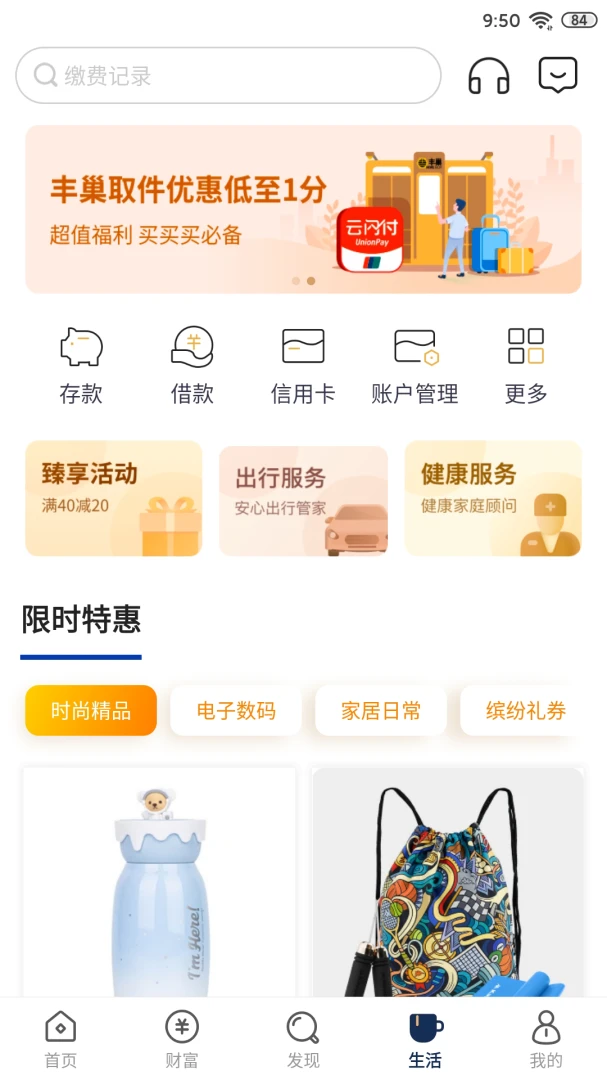
Task: Select the 家居日常 category chip
Action: click(x=381, y=711)
